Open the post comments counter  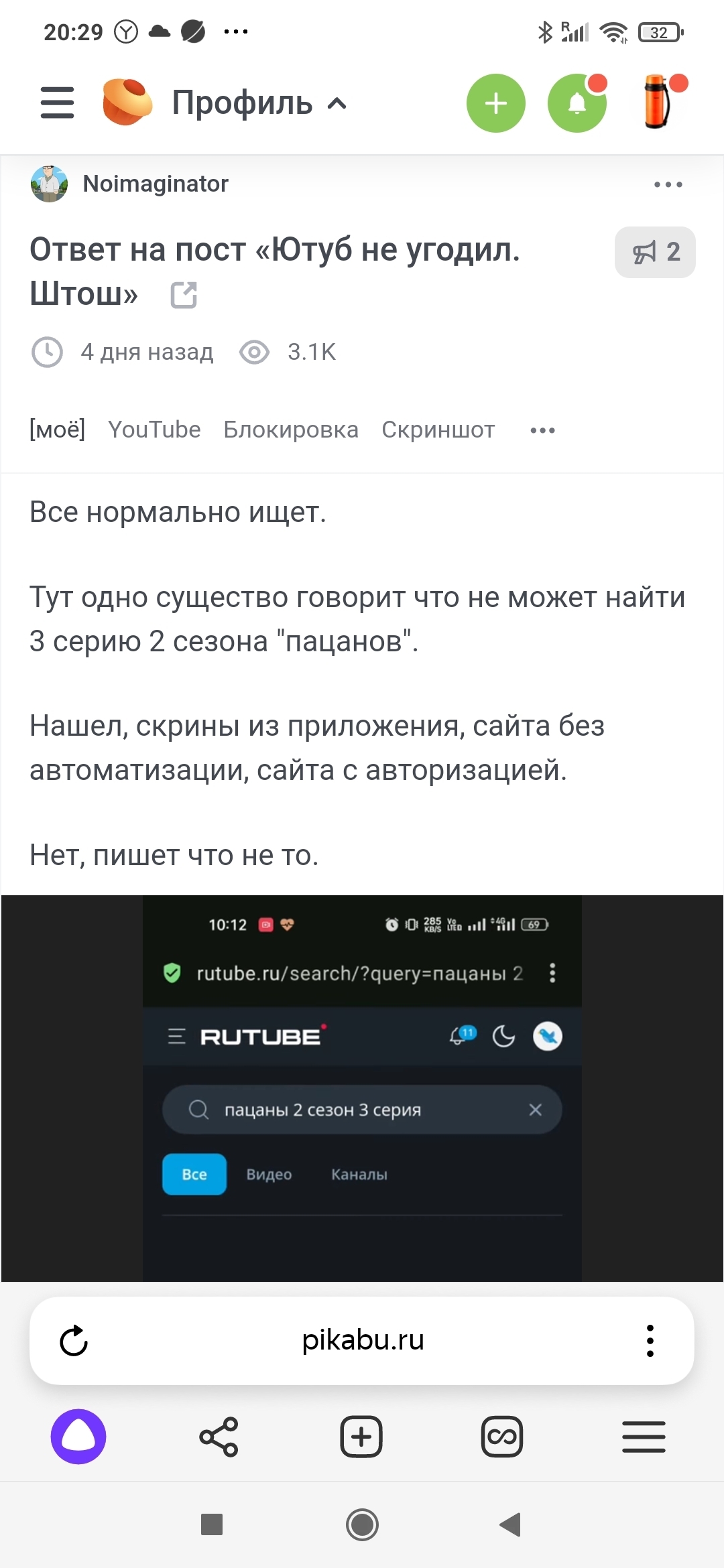(655, 252)
